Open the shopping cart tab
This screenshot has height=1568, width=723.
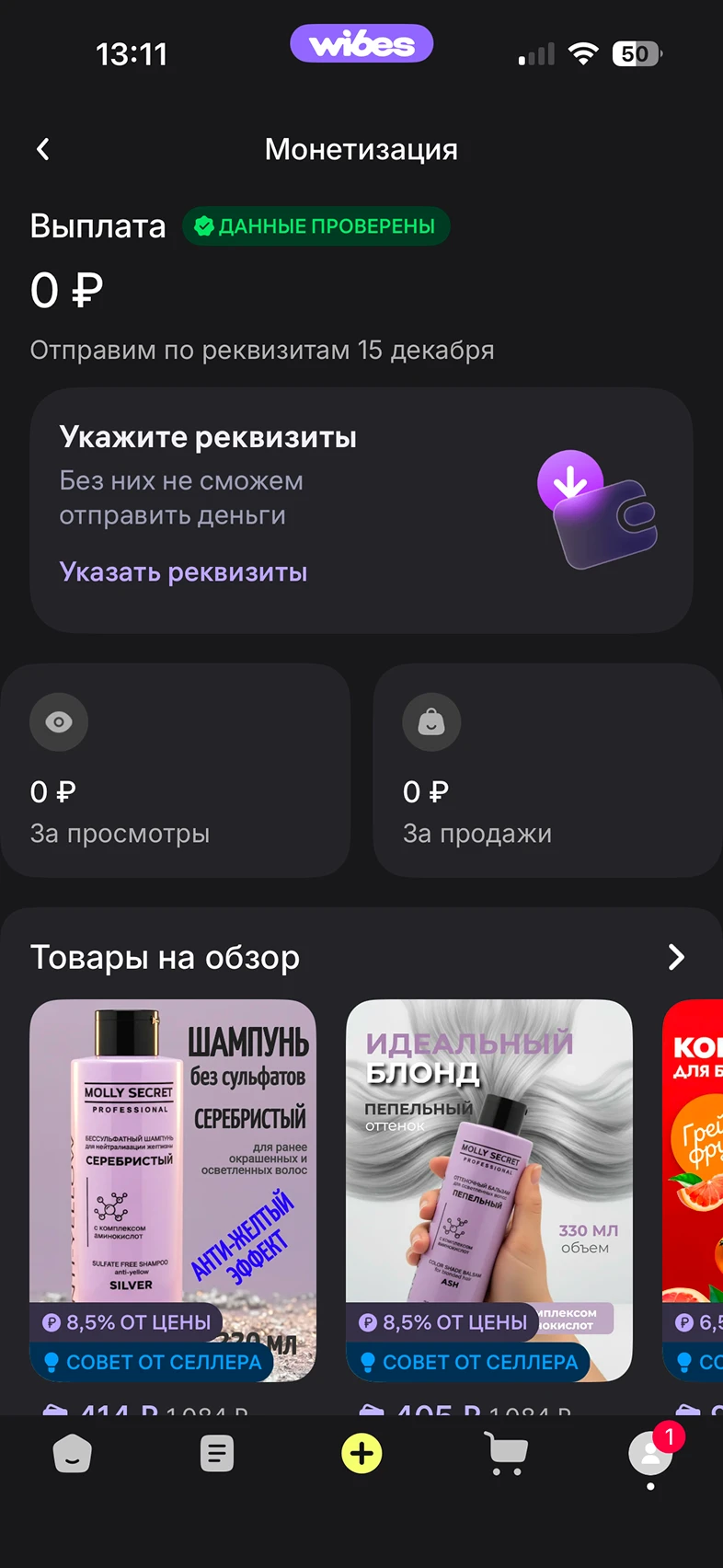click(x=506, y=1454)
